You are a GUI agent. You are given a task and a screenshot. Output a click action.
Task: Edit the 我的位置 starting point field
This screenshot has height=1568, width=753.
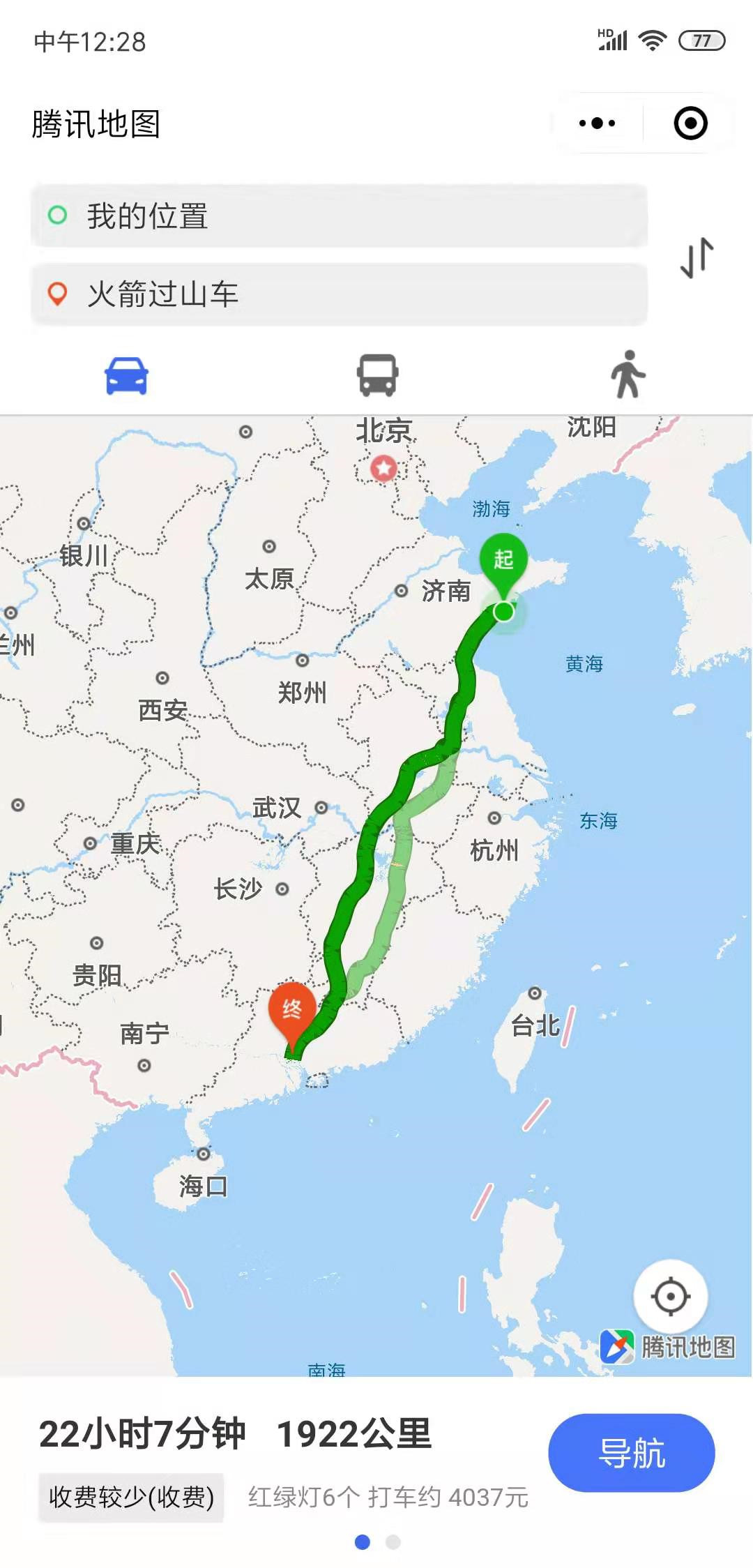[x=339, y=216]
